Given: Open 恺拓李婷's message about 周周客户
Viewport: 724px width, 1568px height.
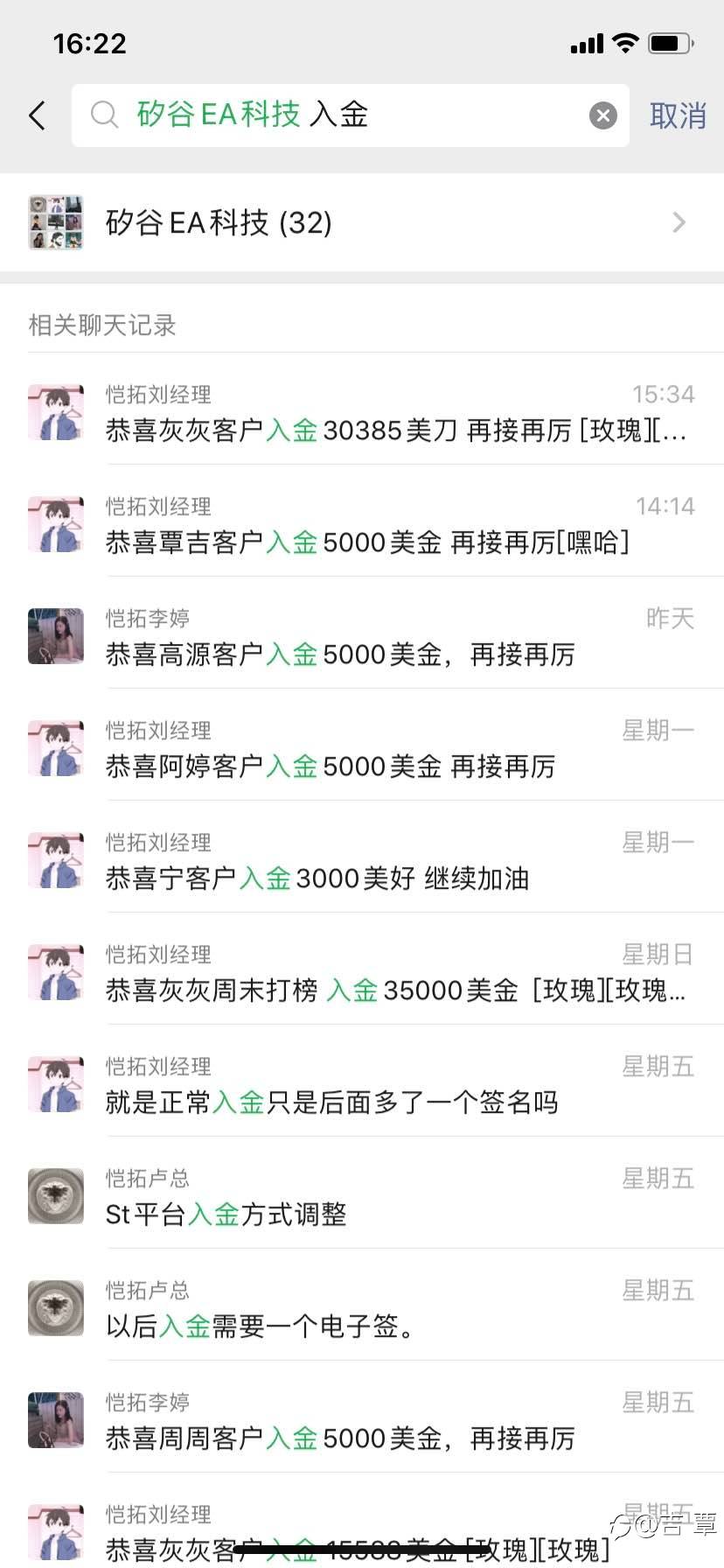Looking at the screenshot, I should pos(362,1417).
